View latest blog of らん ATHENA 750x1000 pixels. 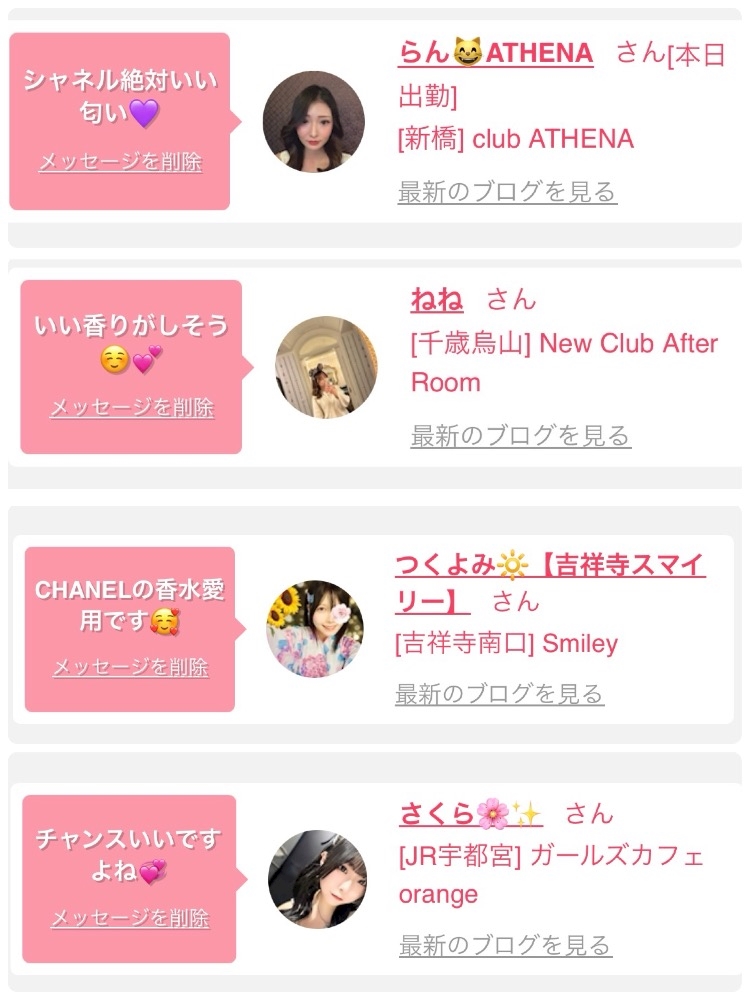pos(507,192)
